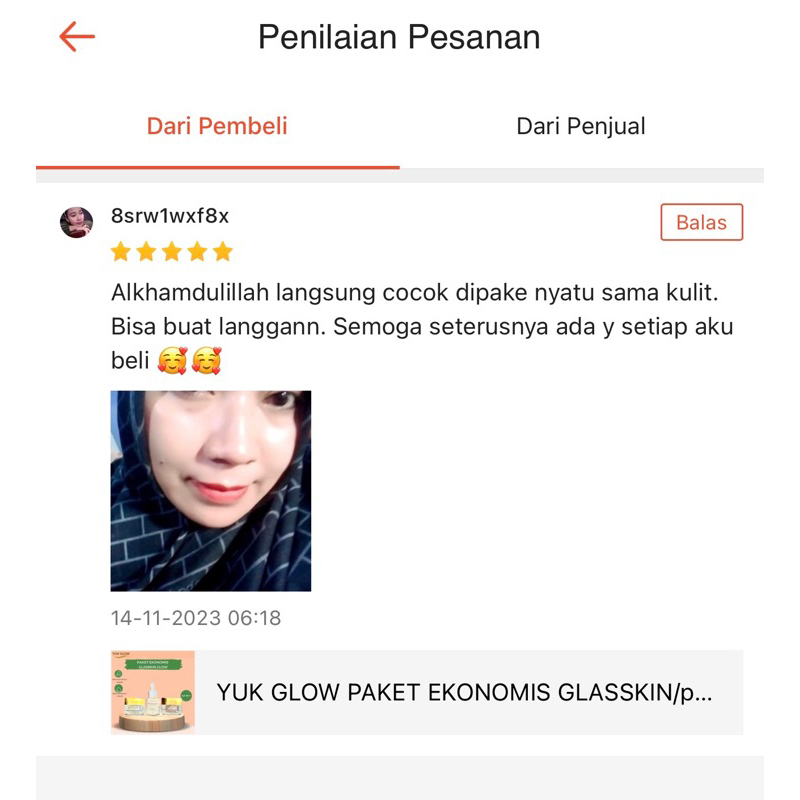Screen dimensions: 800x800
Task: Open YUK GLOW PAKET EKONOMIS product row
Action: [426, 692]
